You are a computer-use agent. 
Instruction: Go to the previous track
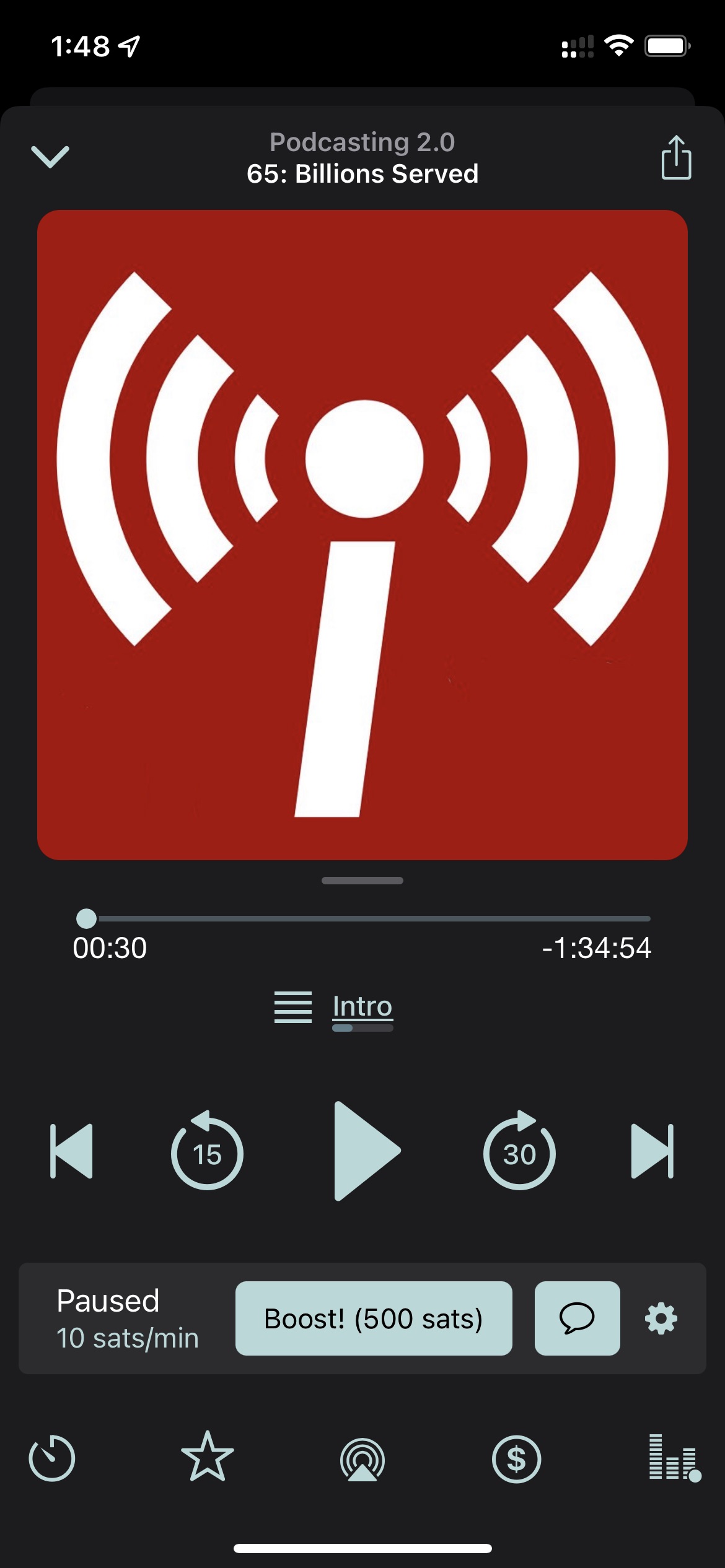tap(72, 1151)
